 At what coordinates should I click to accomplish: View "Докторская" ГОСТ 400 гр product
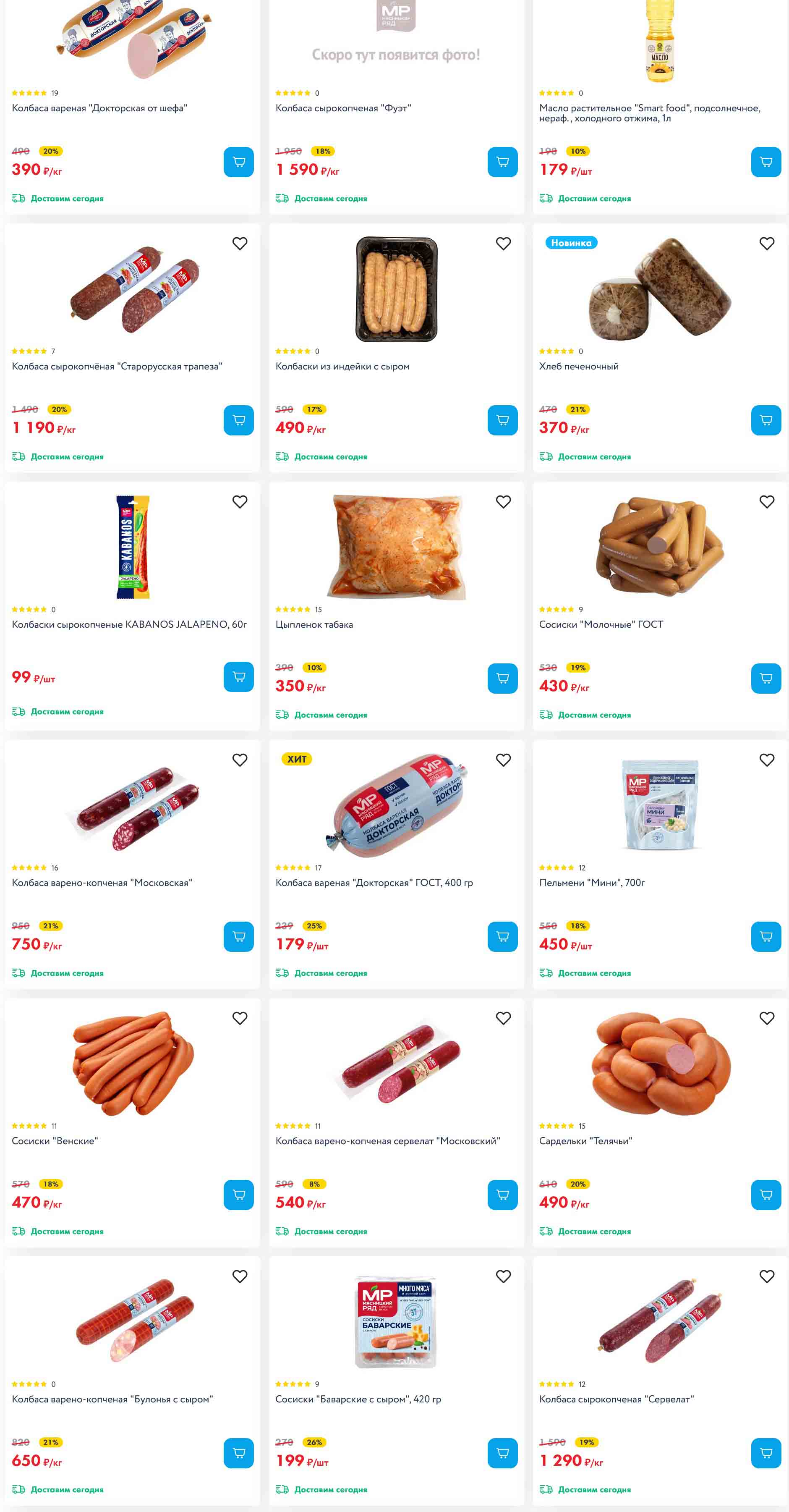[x=374, y=883]
